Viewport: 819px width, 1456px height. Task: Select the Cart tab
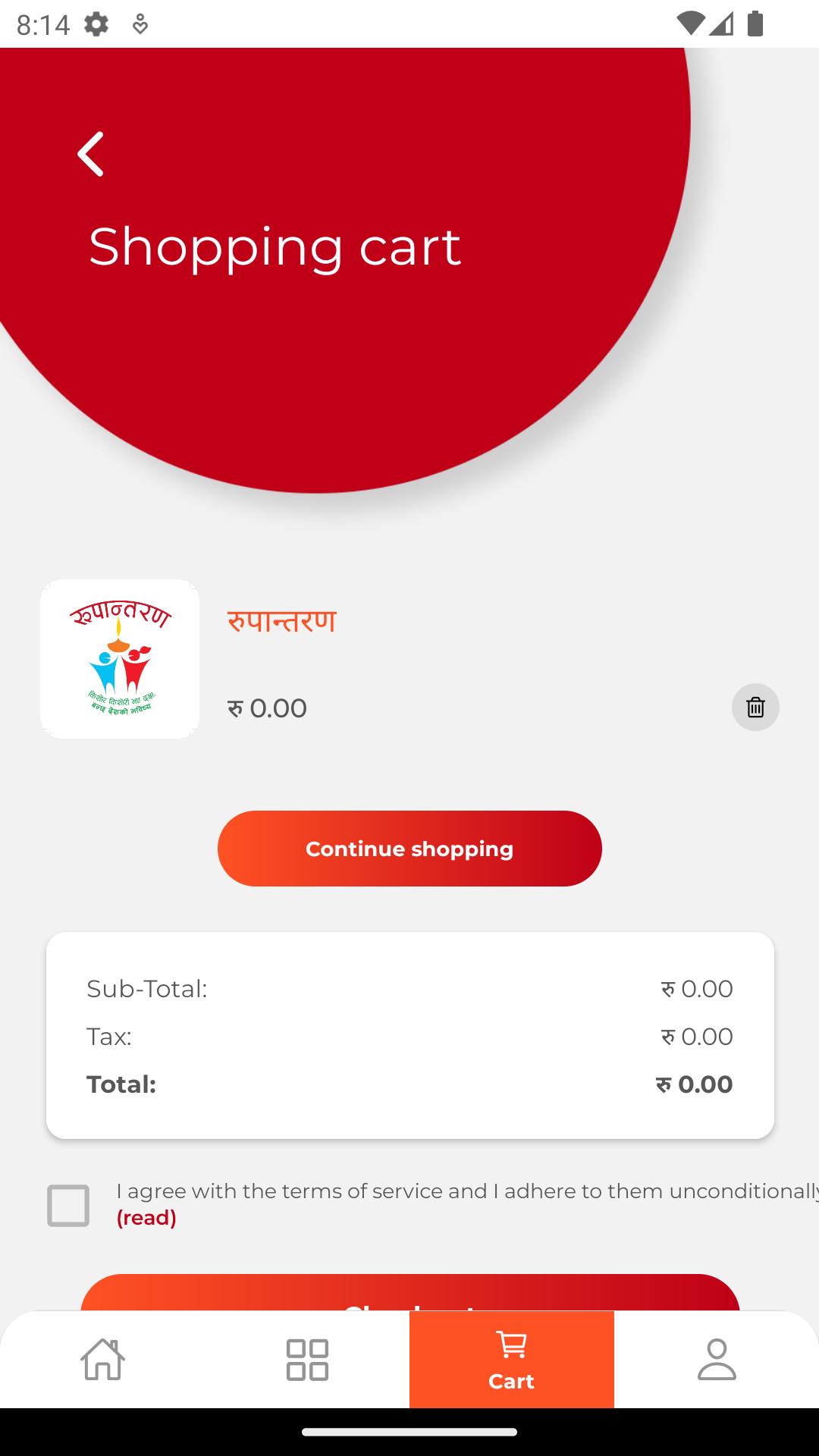(x=512, y=1359)
